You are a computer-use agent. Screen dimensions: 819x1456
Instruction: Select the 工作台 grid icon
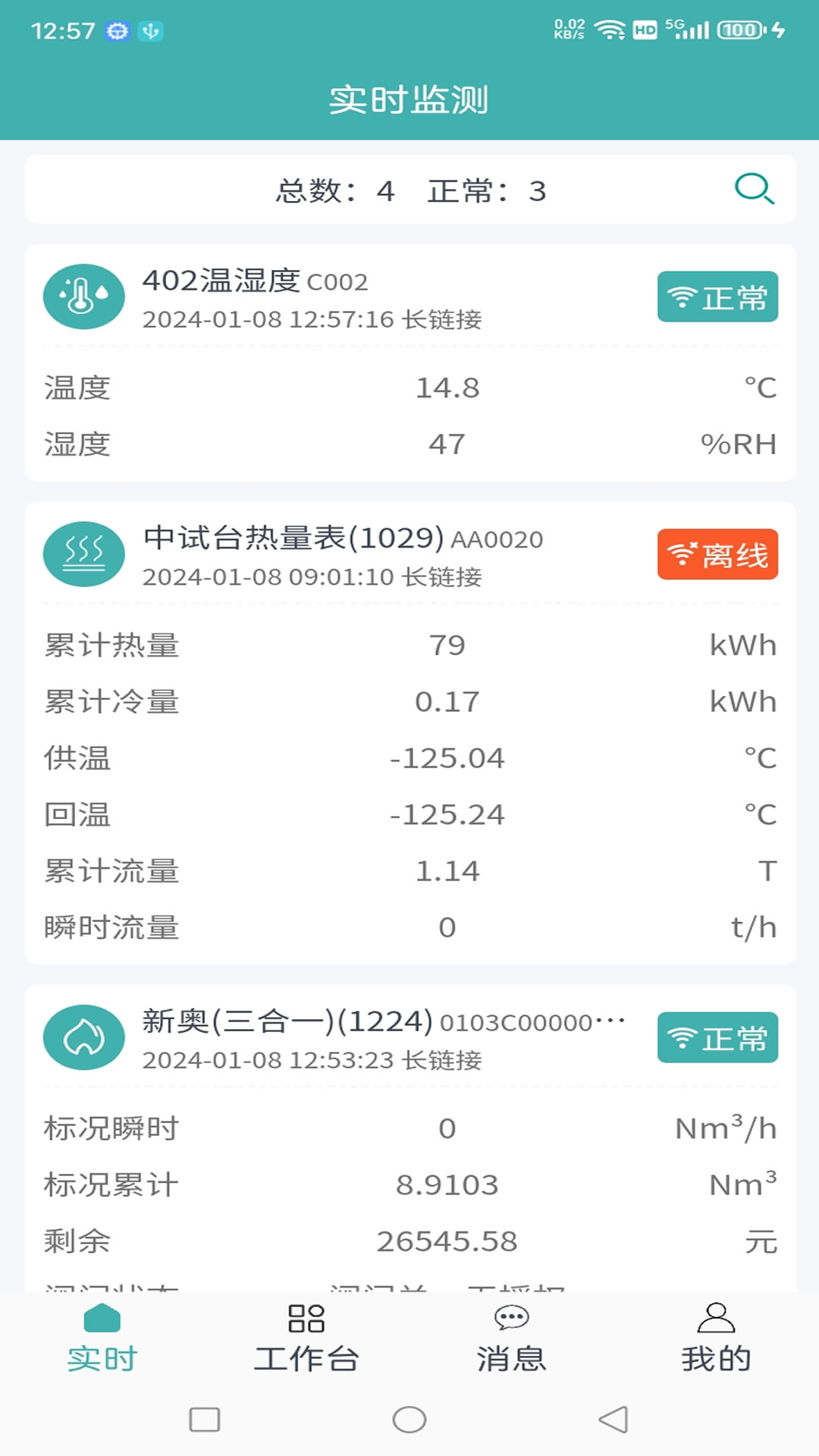click(x=306, y=1319)
